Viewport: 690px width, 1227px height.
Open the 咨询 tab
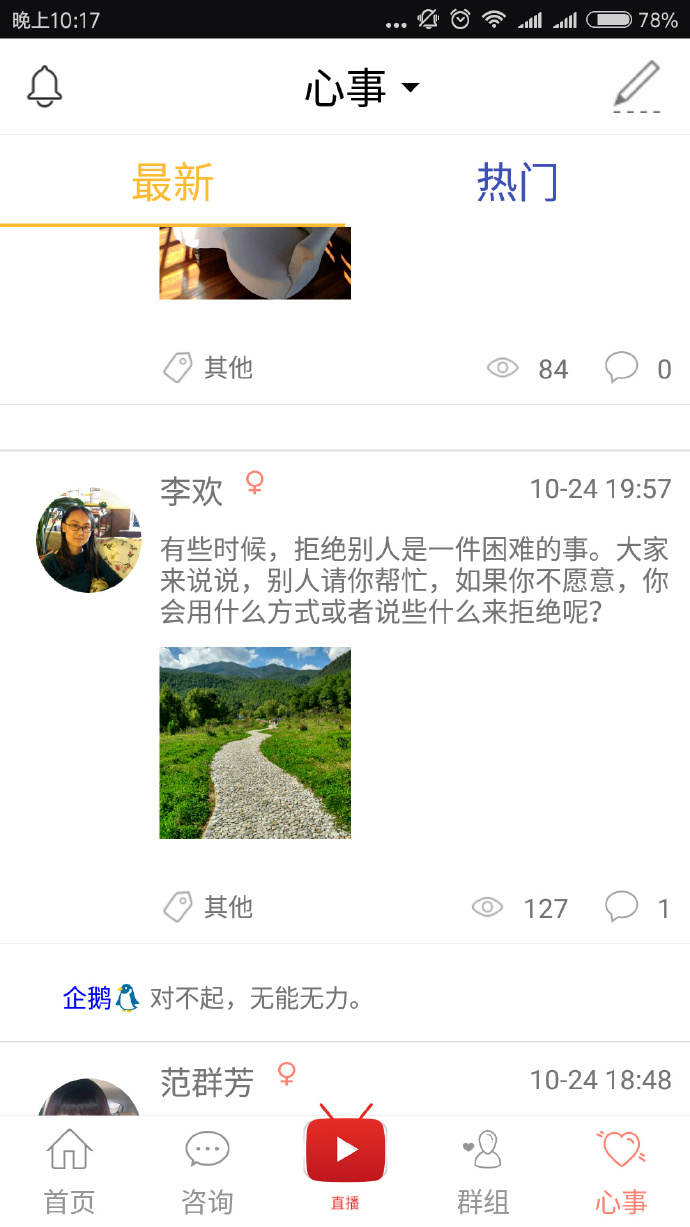click(x=207, y=1171)
